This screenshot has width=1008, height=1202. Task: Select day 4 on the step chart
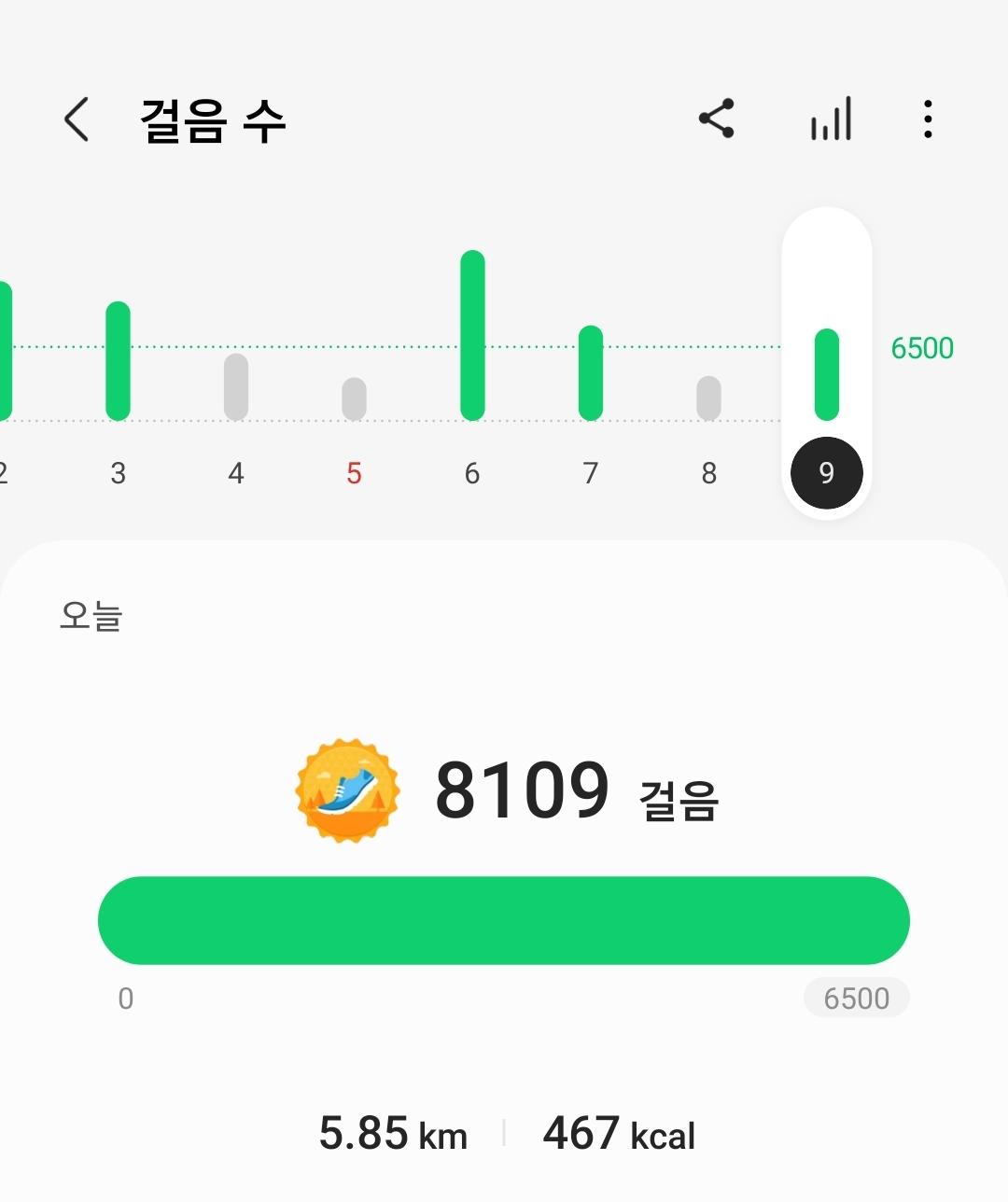coord(236,472)
